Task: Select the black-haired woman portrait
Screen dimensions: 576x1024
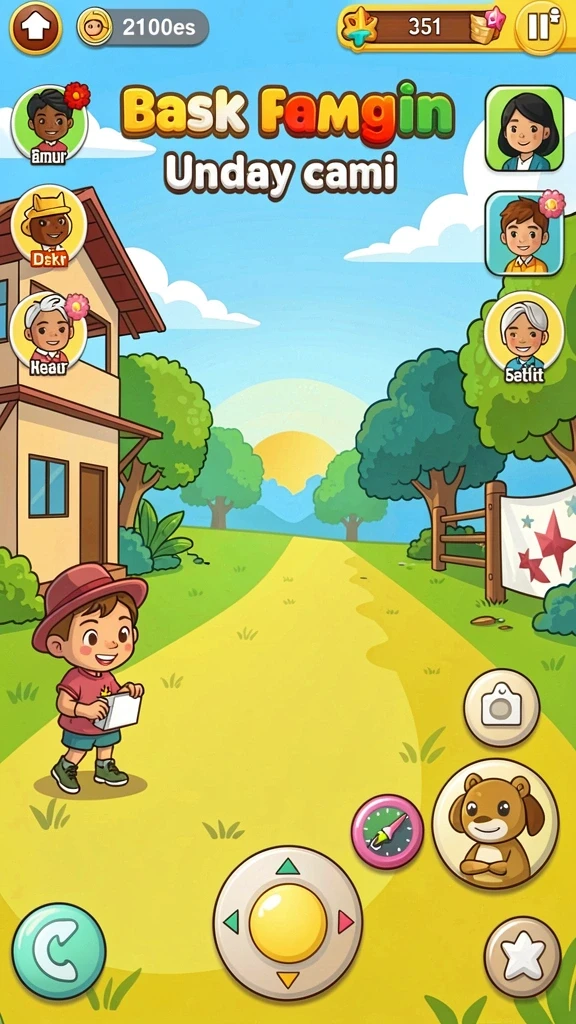Action: click(524, 128)
